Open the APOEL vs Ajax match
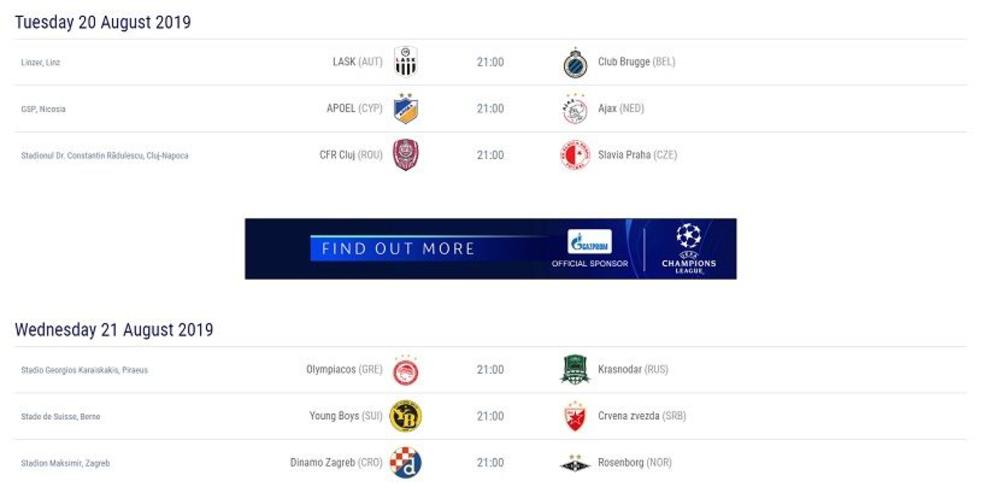 490,108
